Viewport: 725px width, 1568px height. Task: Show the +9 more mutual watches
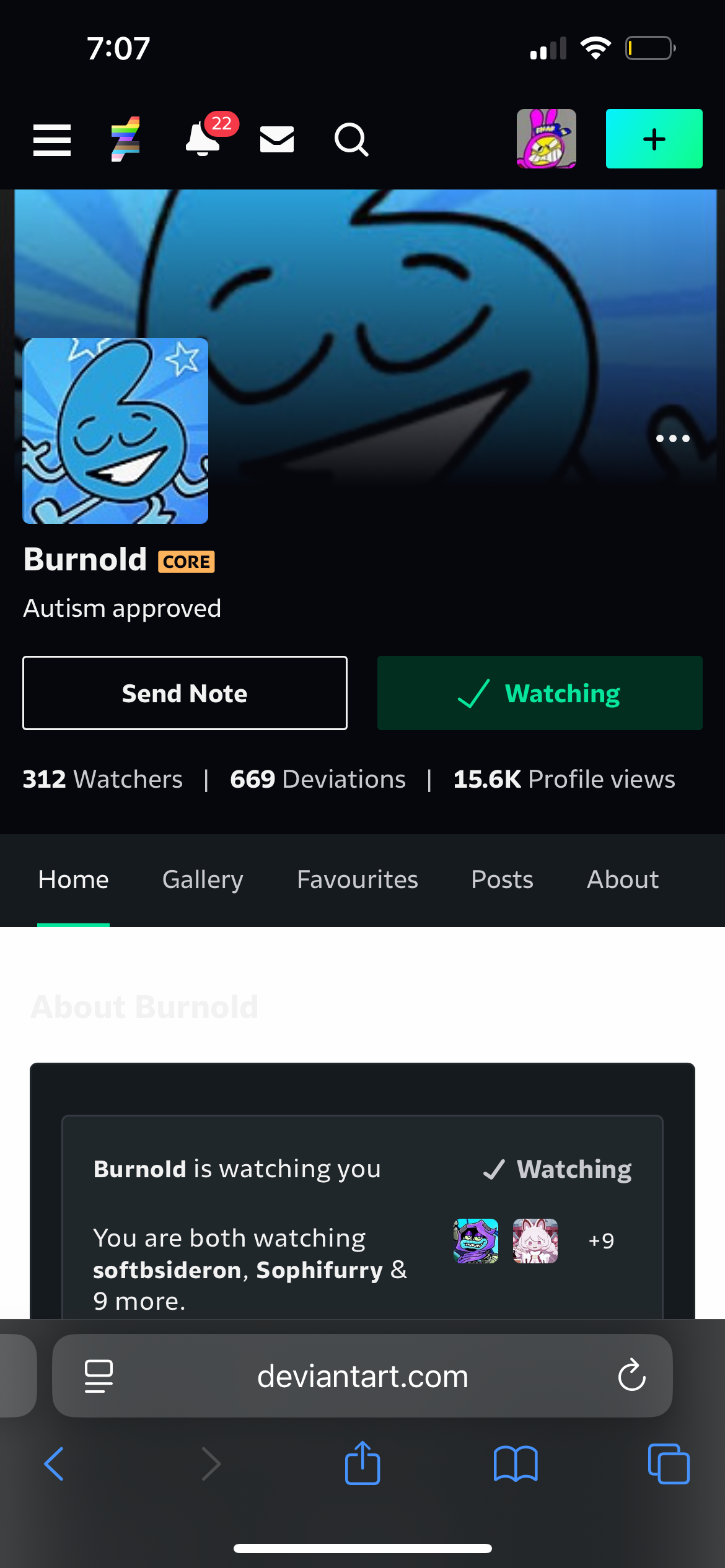pyautogui.click(x=601, y=1240)
